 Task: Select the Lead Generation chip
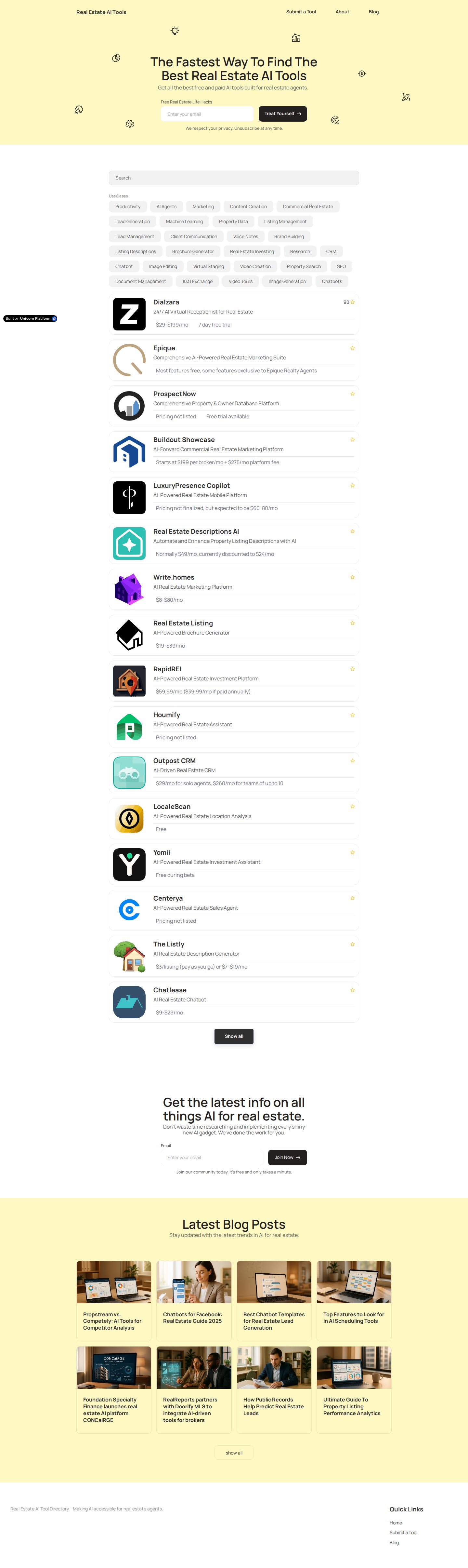point(133,221)
